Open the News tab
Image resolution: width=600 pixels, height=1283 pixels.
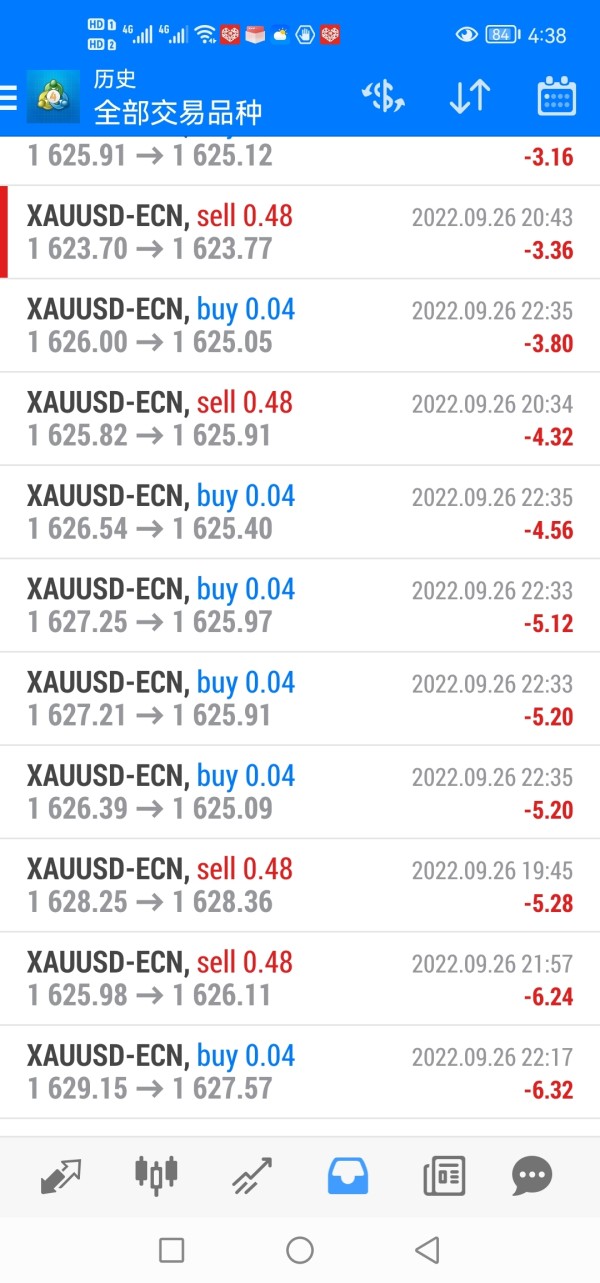444,1176
